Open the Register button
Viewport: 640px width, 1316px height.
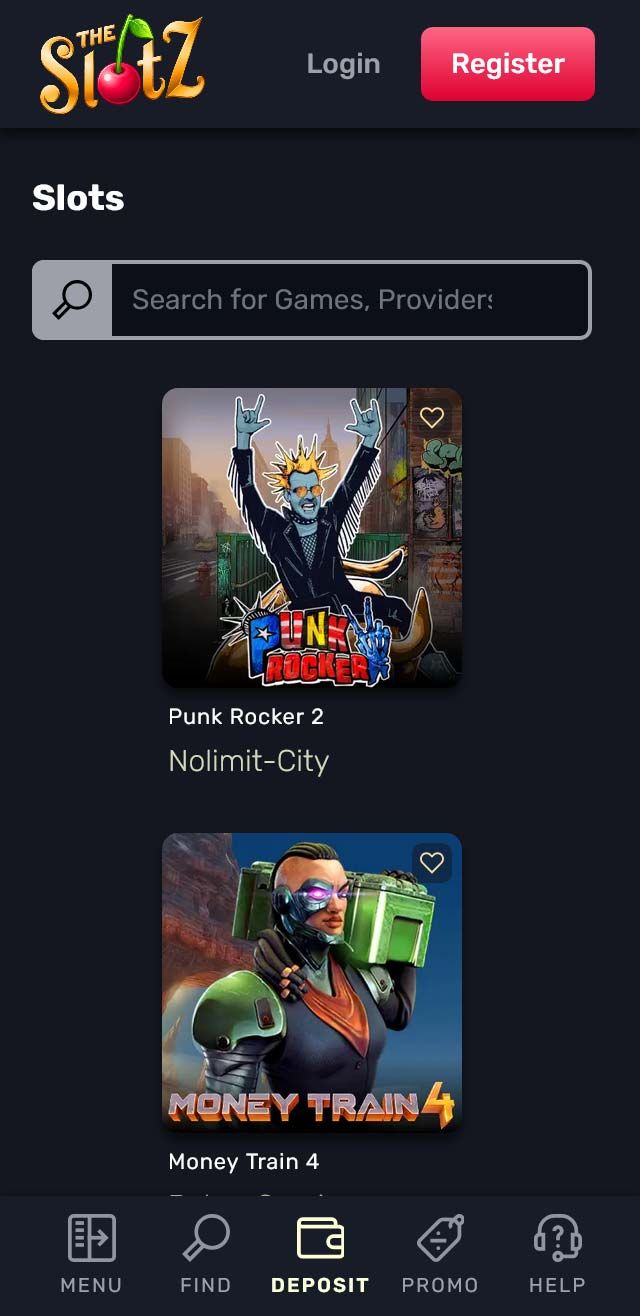click(x=507, y=64)
